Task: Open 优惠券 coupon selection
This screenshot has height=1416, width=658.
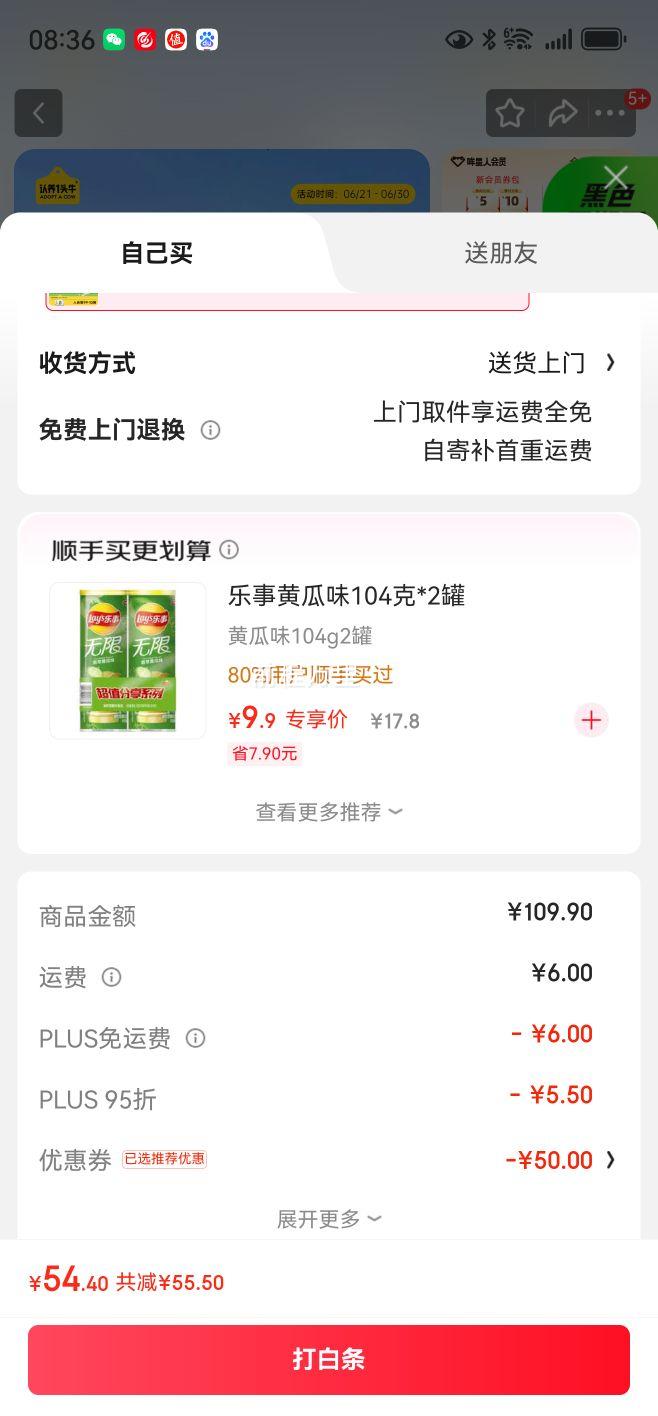Action: (x=328, y=1160)
